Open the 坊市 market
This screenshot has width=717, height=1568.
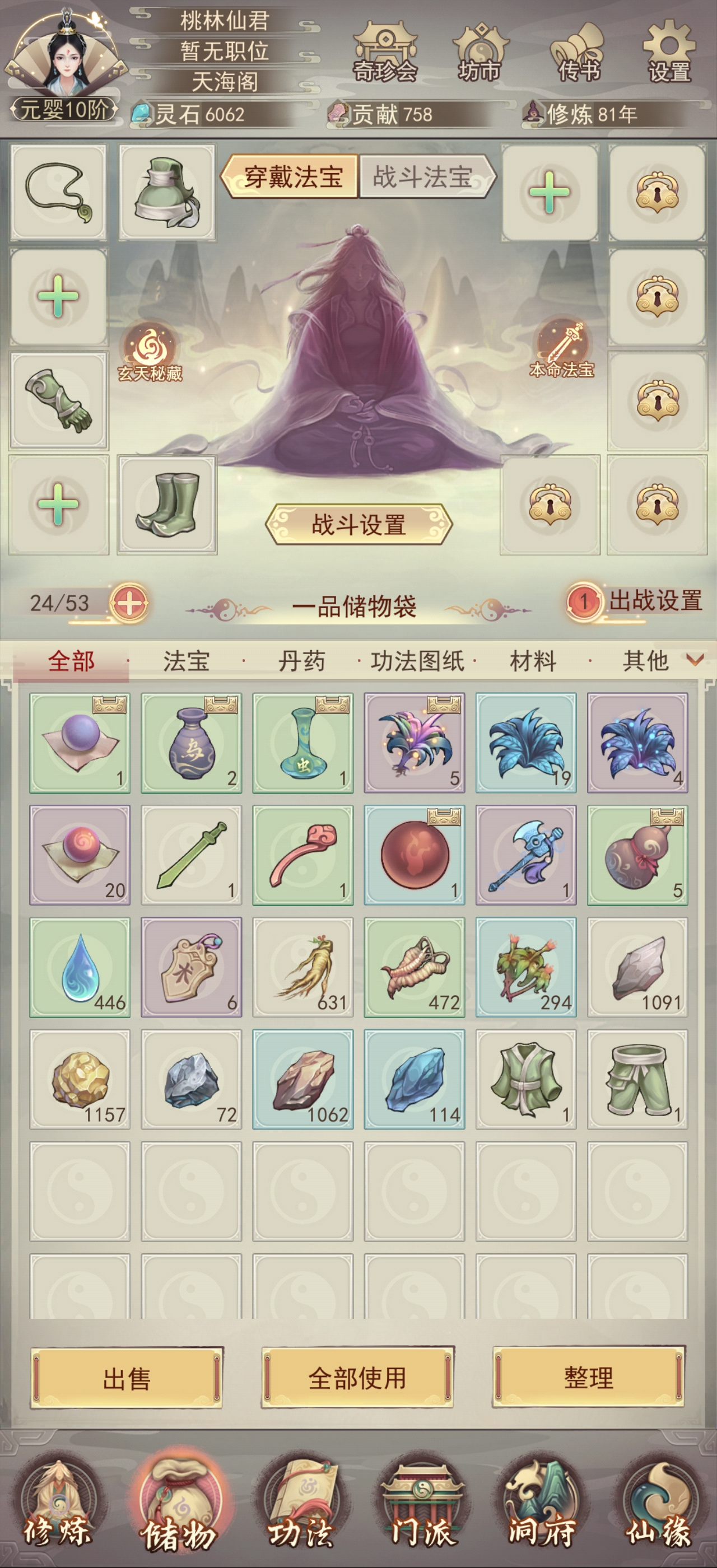479,54
